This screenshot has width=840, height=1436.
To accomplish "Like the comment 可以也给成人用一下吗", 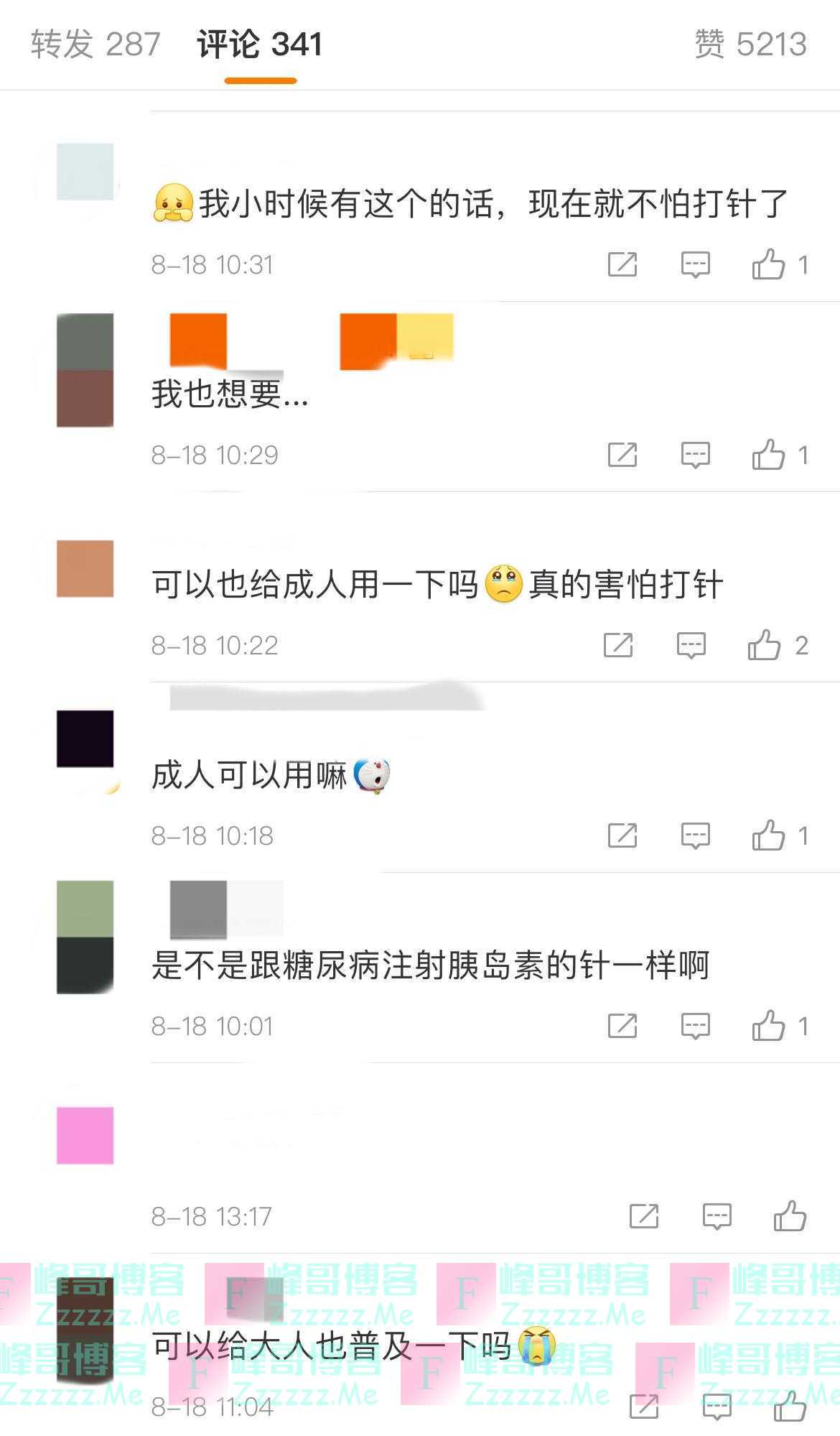I will tap(764, 645).
